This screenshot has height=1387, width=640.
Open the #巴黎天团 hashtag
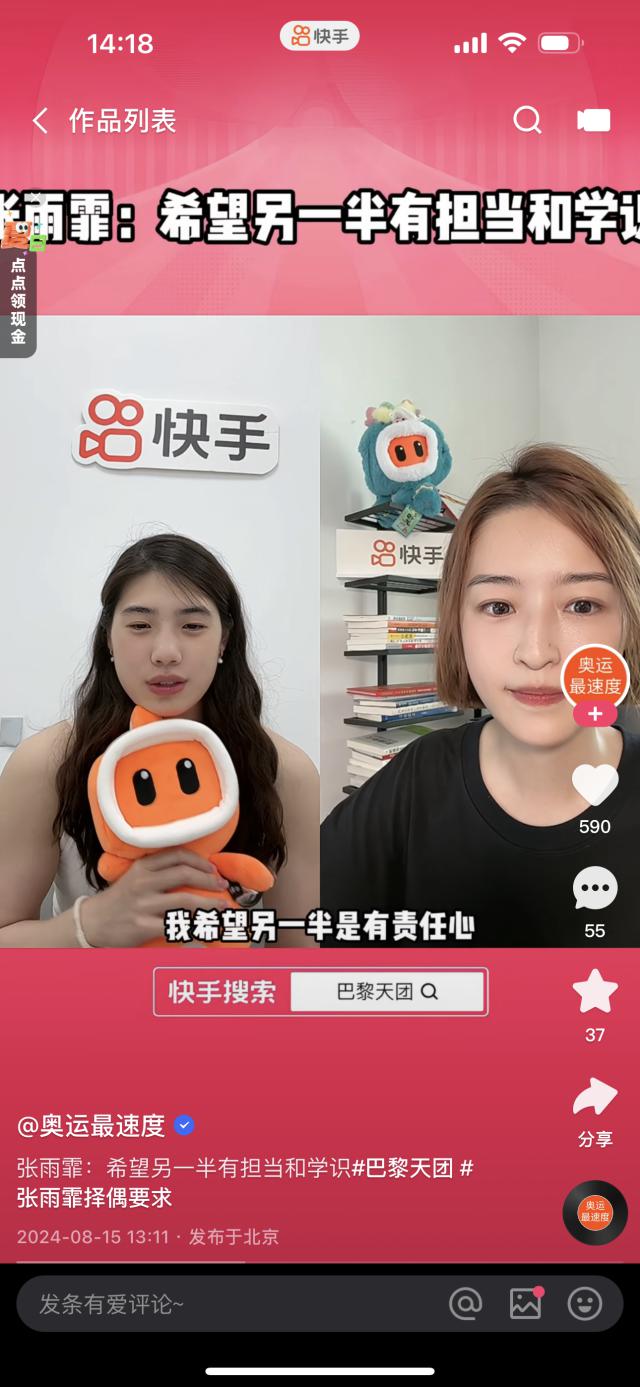pos(403,1168)
